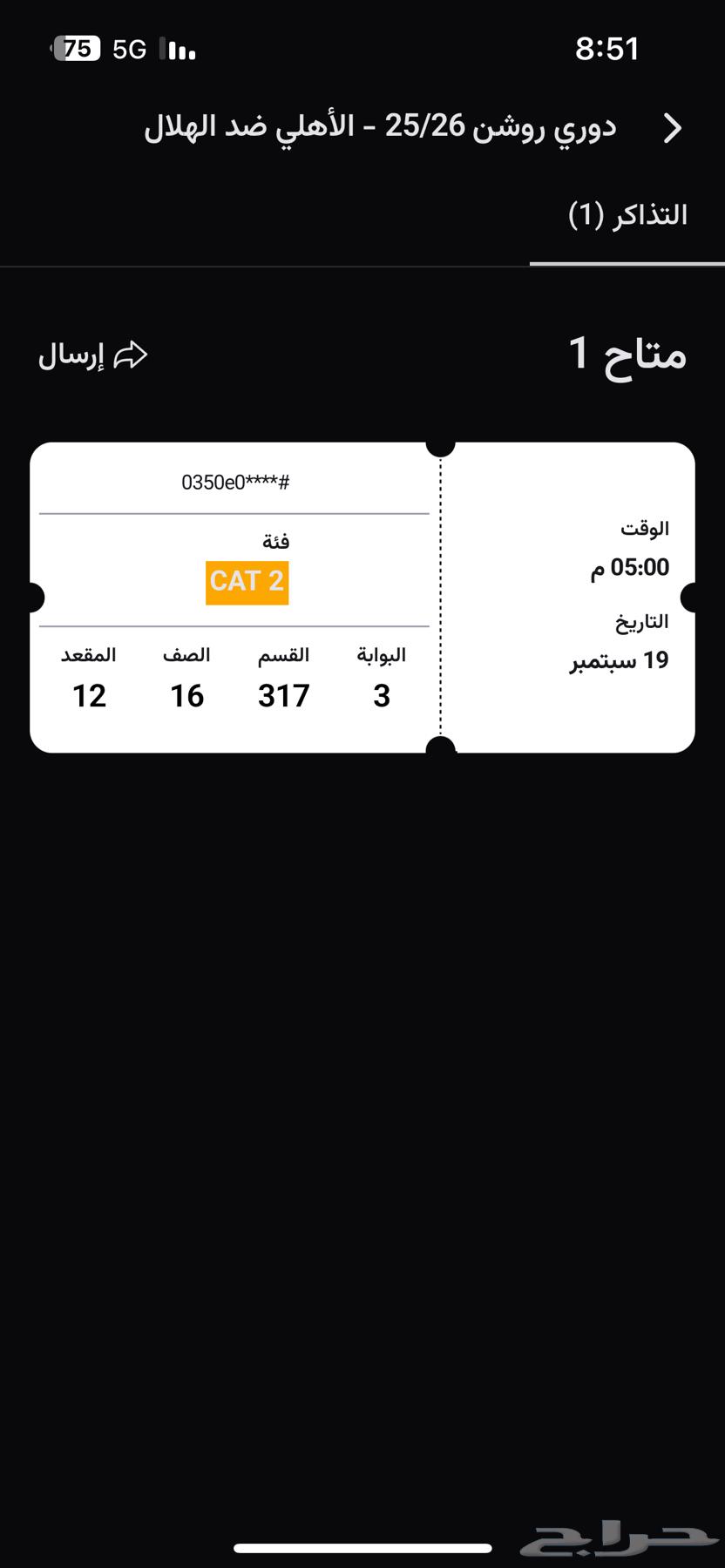The width and height of the screenshot is (725, 1568).
Task: Tap the CAT 2 category badge
Action: [x=246, y=581]
